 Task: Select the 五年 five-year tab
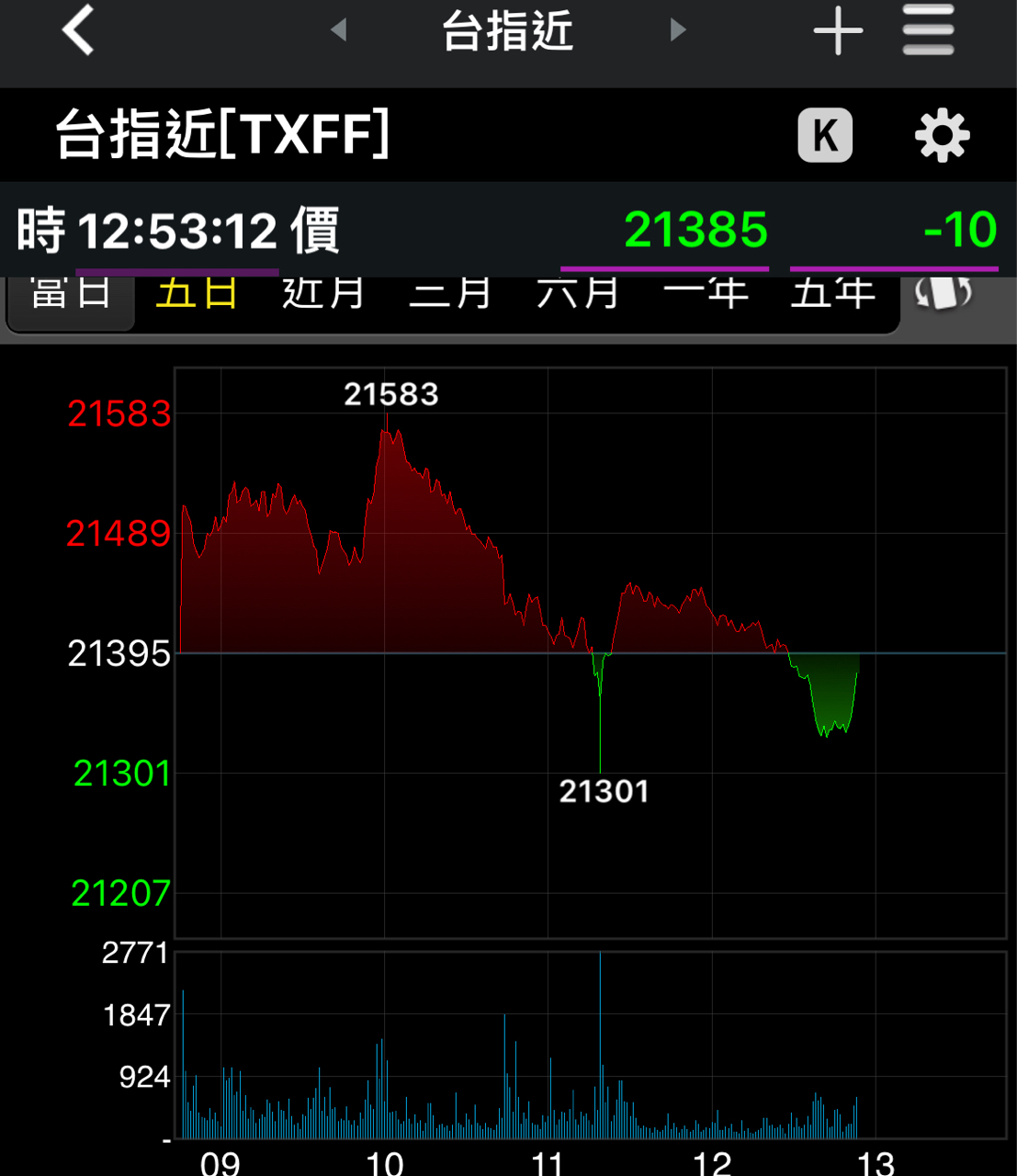tap(834, 296)
